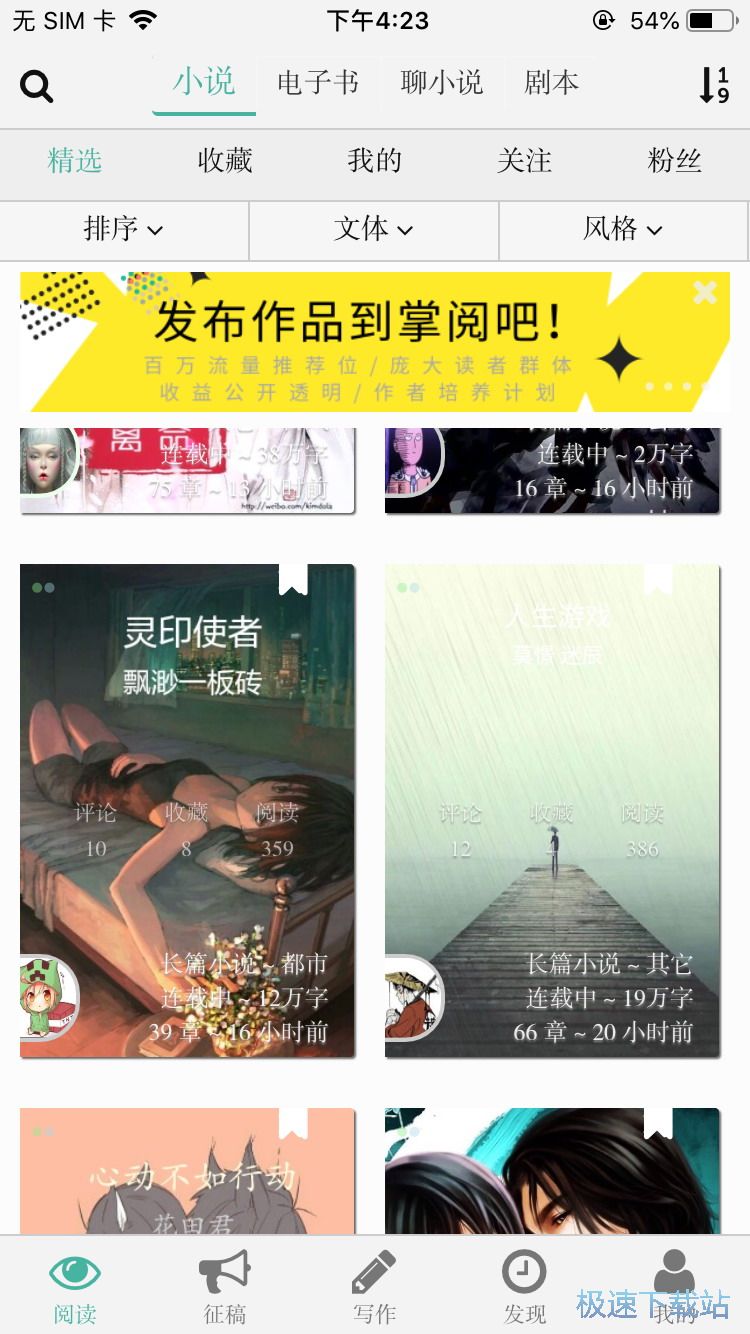The height and width of the screenshot is (1334, 750).
Task: Expand the 风格 dropdown
Action: (623, 230)
